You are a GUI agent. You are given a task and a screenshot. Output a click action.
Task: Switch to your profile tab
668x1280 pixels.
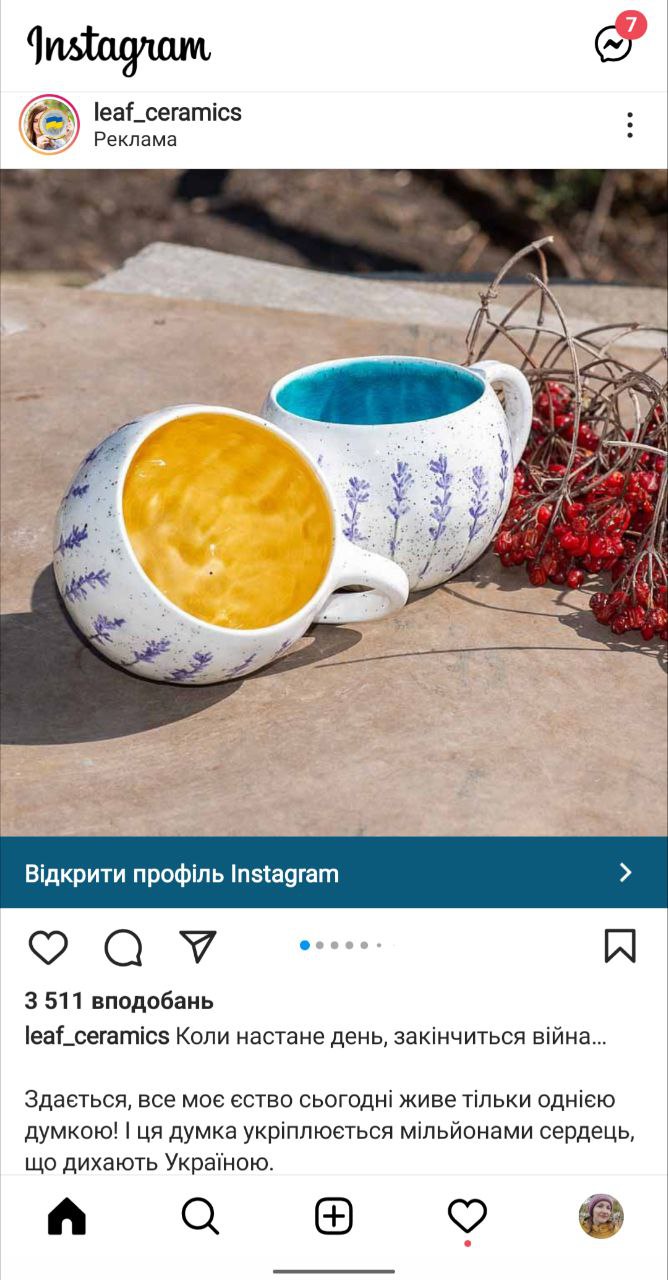(x=601, y=1216)
